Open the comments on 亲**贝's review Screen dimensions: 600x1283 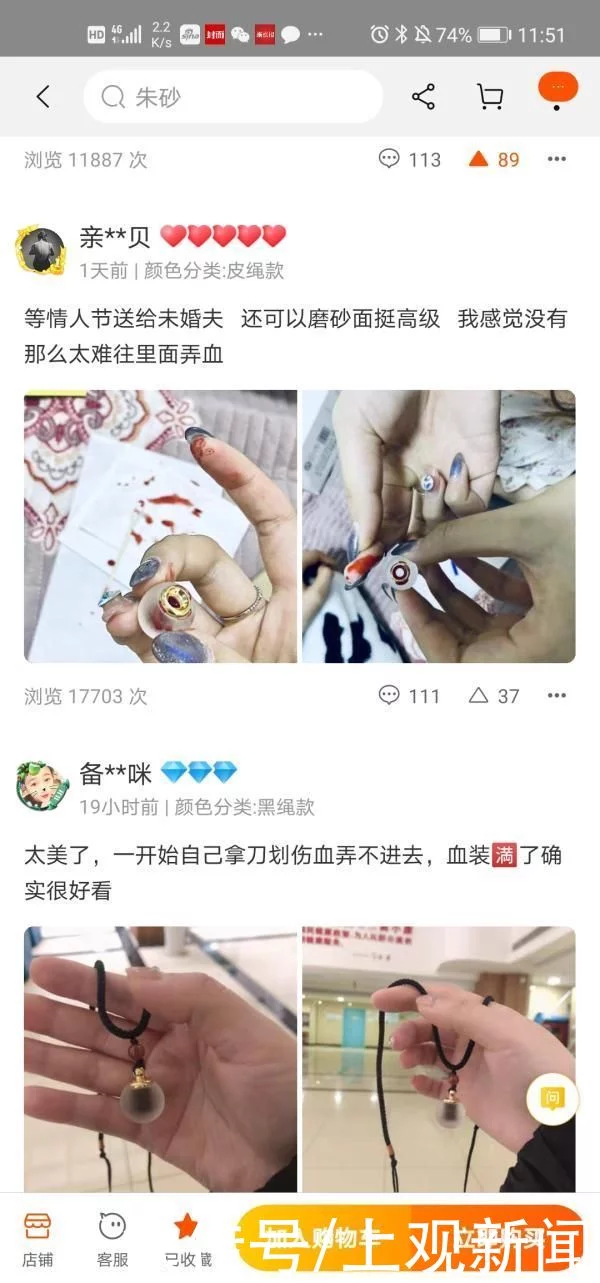click(409, 696)
